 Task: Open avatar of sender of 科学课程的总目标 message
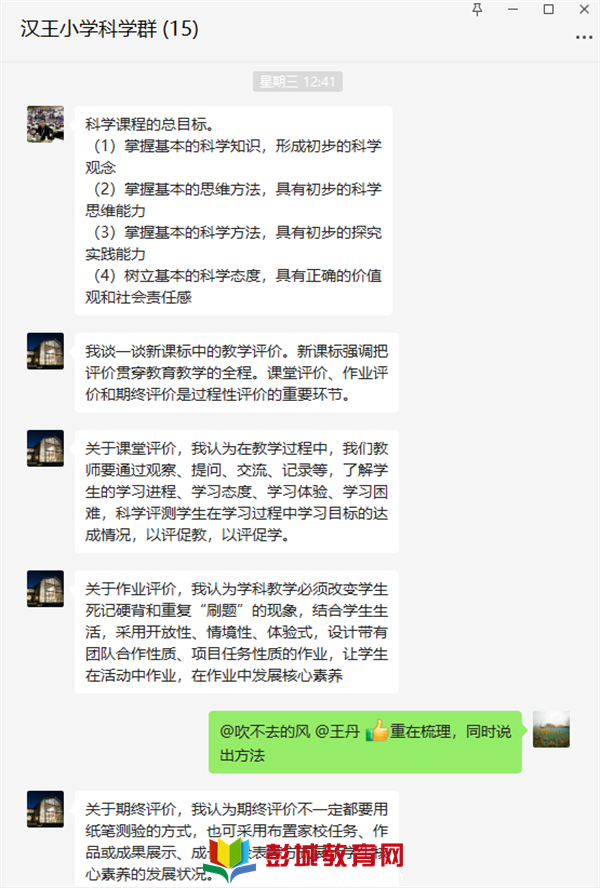(45, 124)
